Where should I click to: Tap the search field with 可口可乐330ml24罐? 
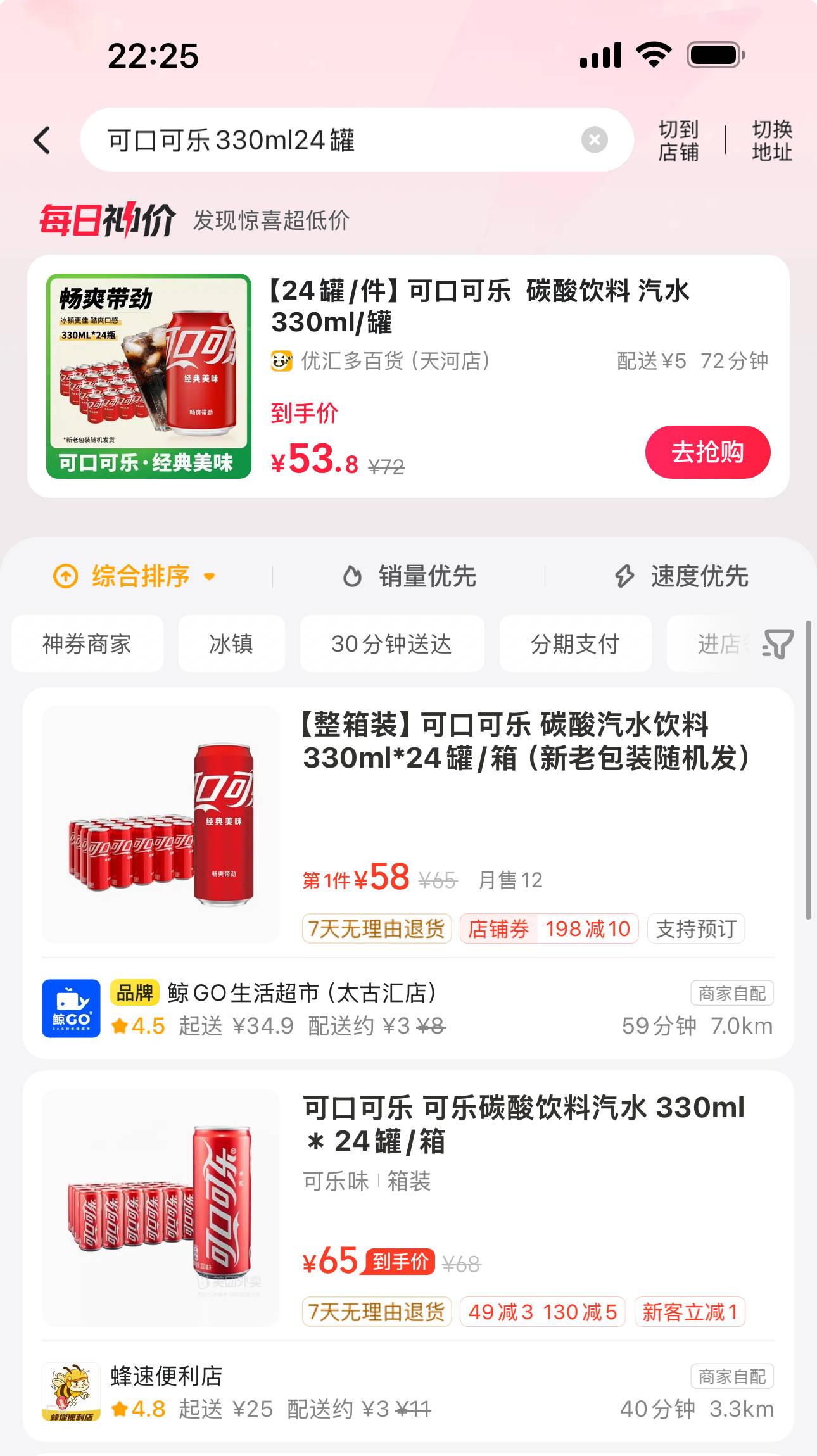(x=357, y=140)
